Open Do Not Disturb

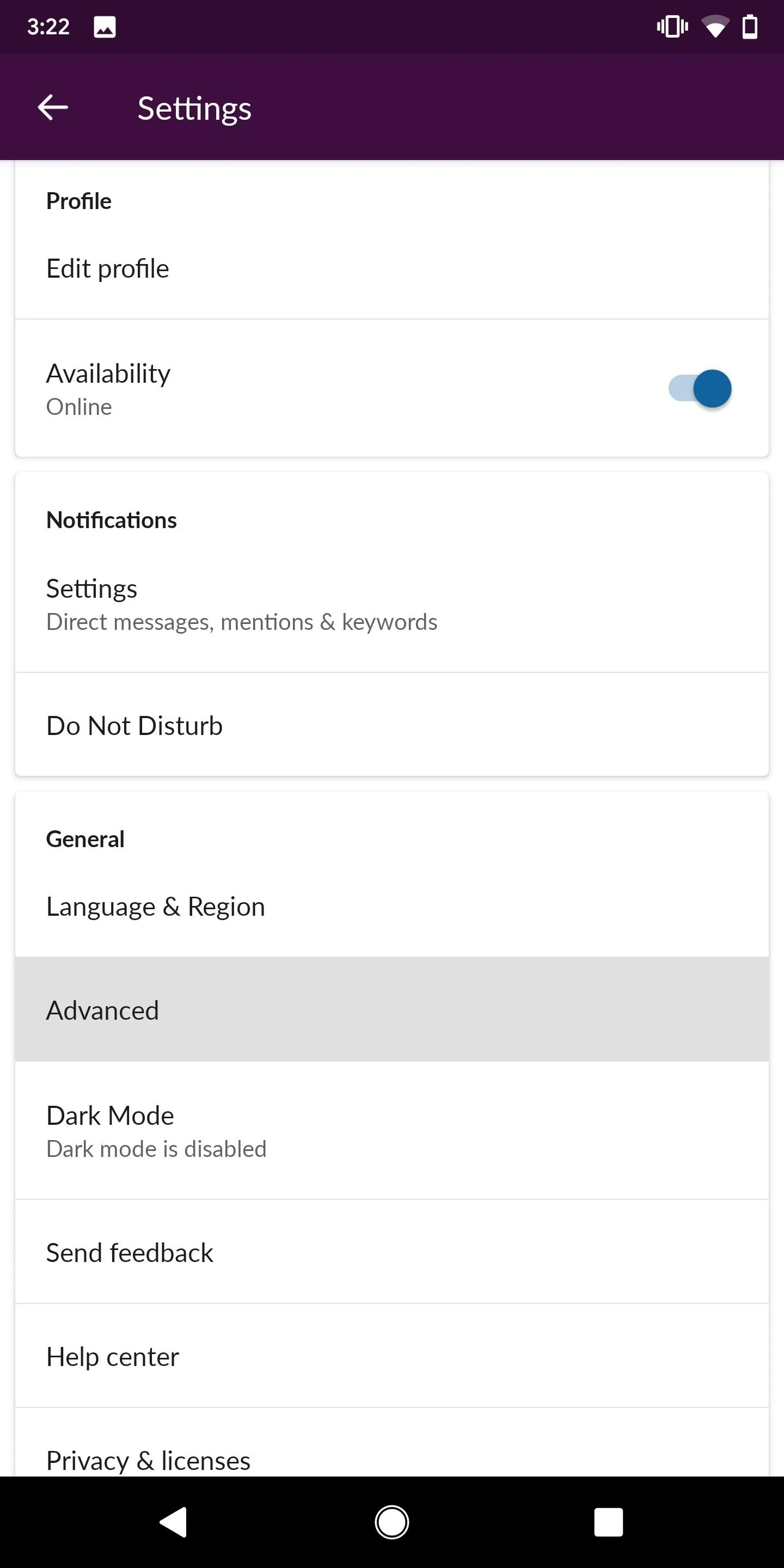(x=392, y=725)
